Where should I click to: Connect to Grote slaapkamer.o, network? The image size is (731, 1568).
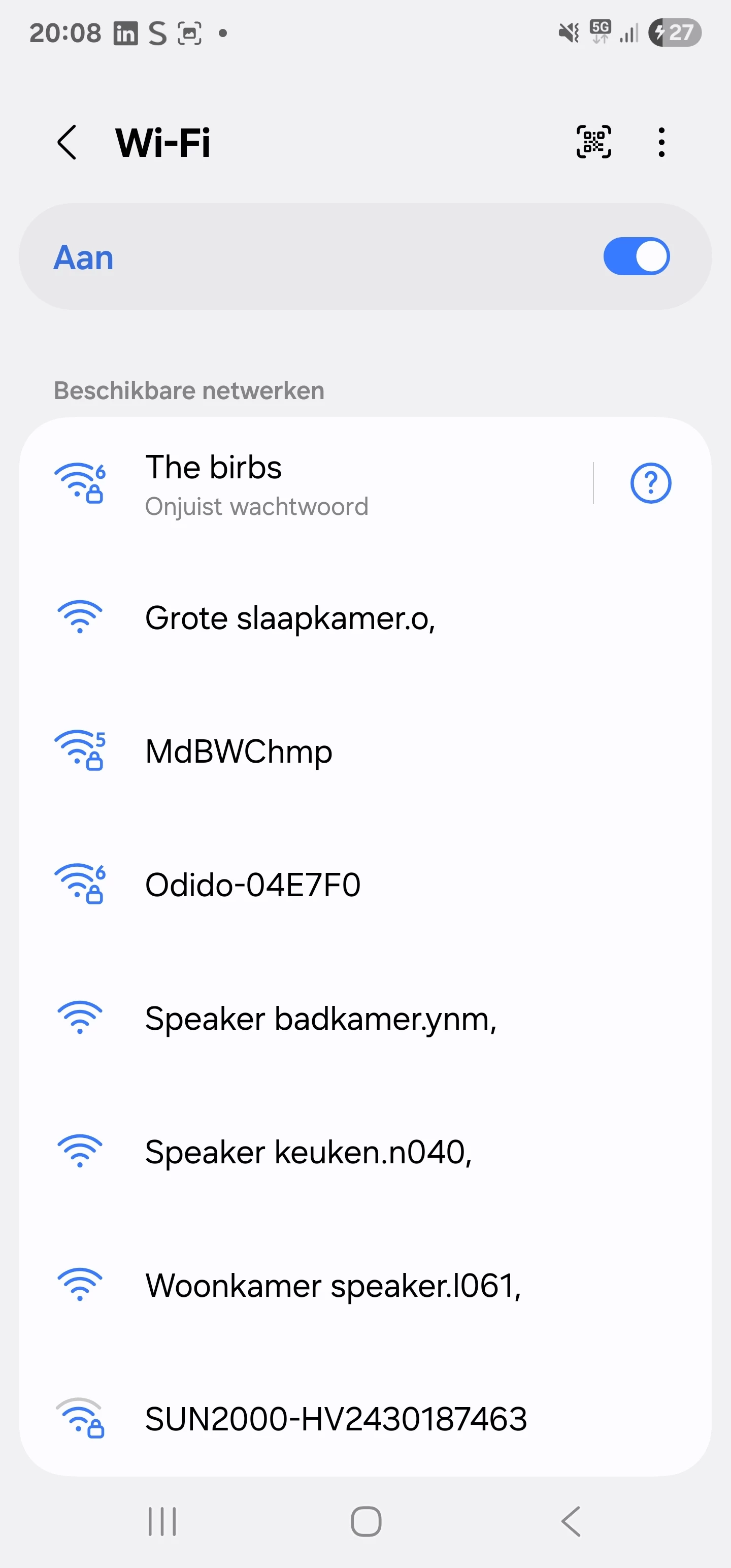click(x=290, y=618)
